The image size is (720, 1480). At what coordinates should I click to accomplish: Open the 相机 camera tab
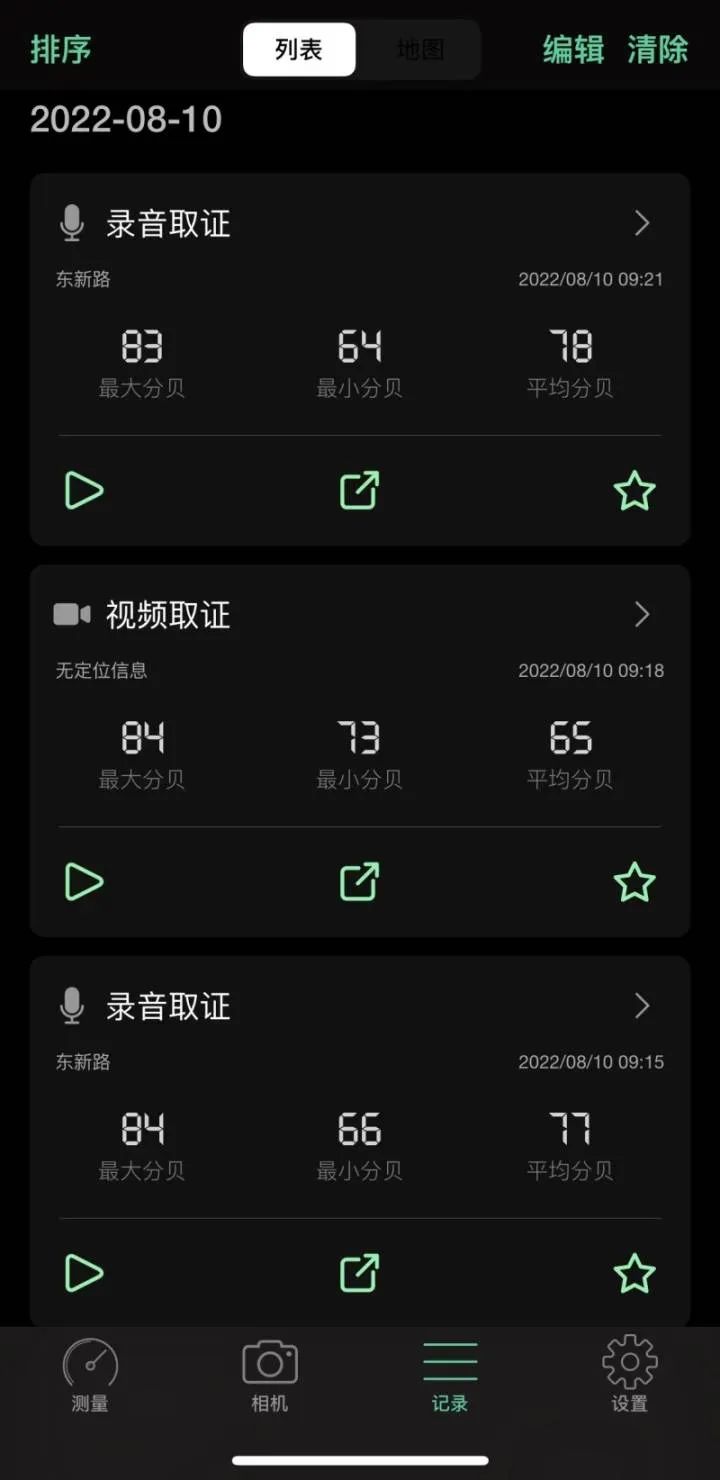(270, 1375)
